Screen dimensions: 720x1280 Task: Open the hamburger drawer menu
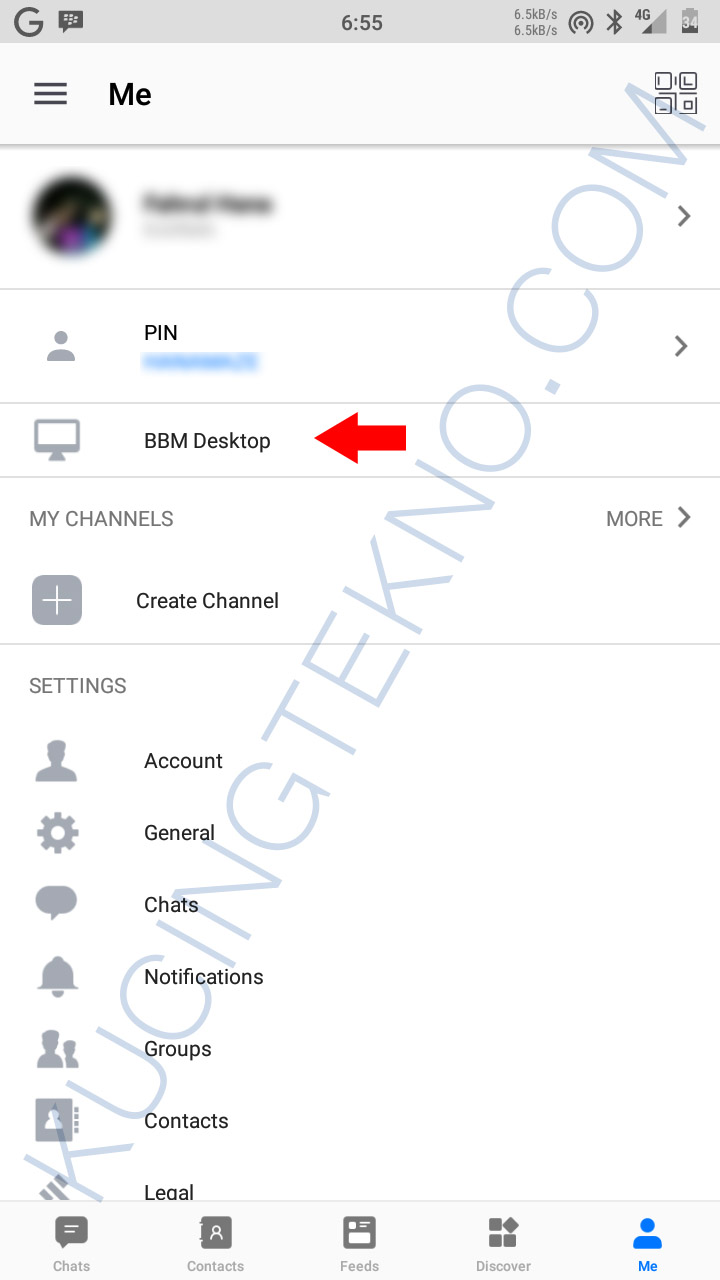coord(51,94)
